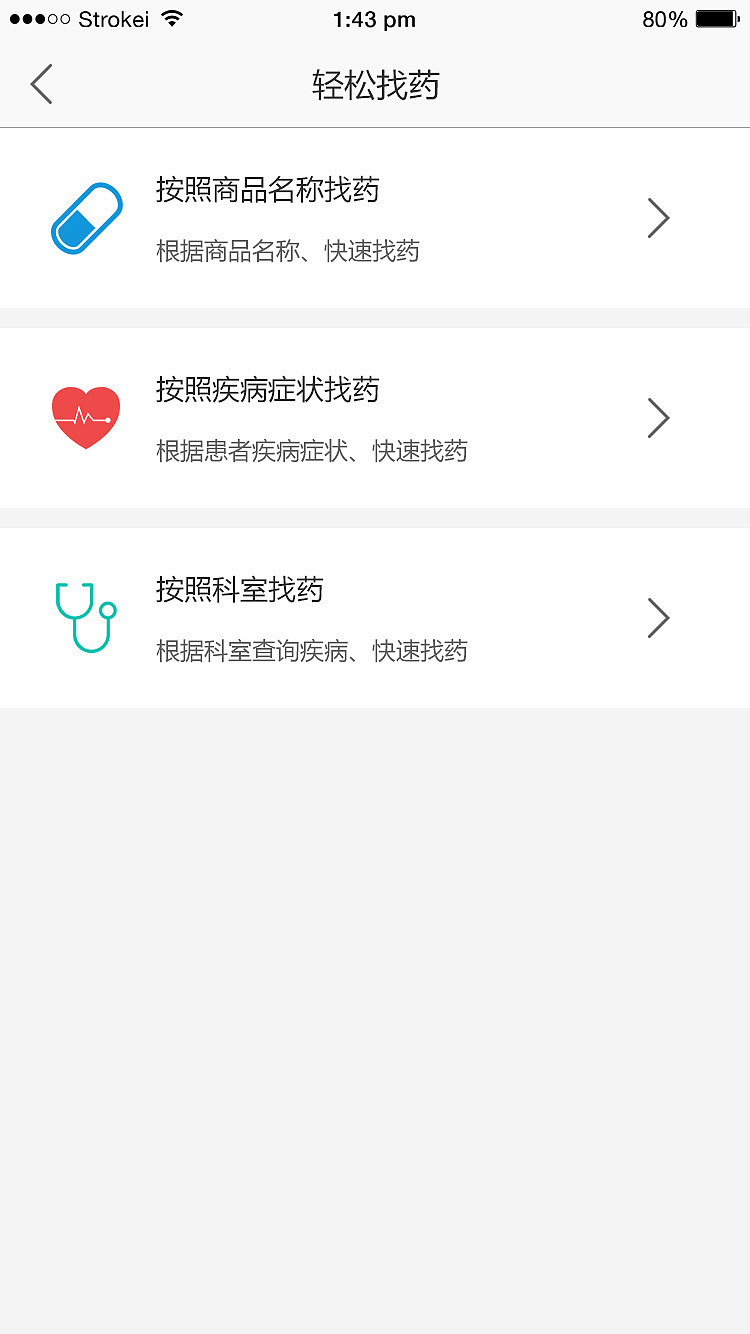
Task: Select the 按照疾病症状找药 option
Action: pyautogui.click(x=375, y=417)
